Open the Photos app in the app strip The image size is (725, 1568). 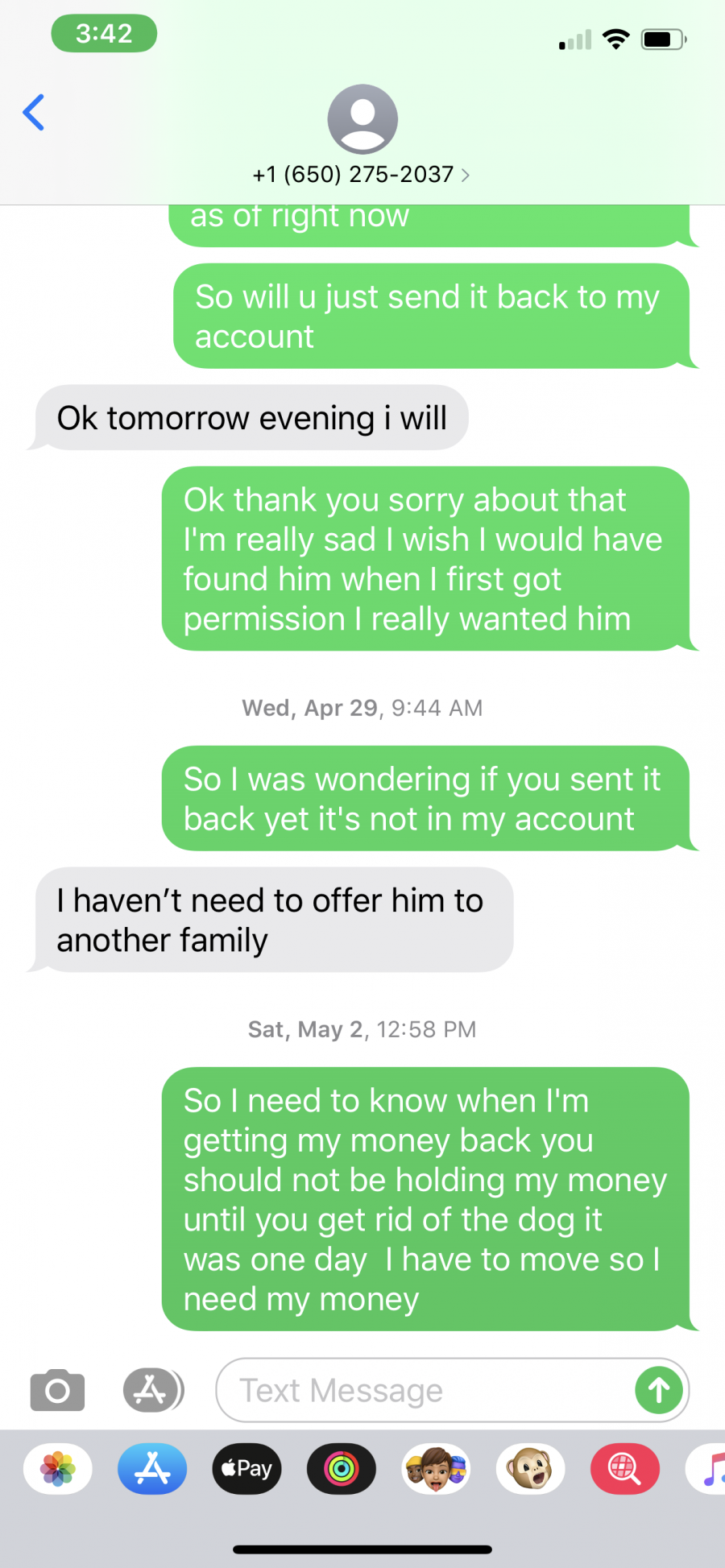pos(58,1468)
